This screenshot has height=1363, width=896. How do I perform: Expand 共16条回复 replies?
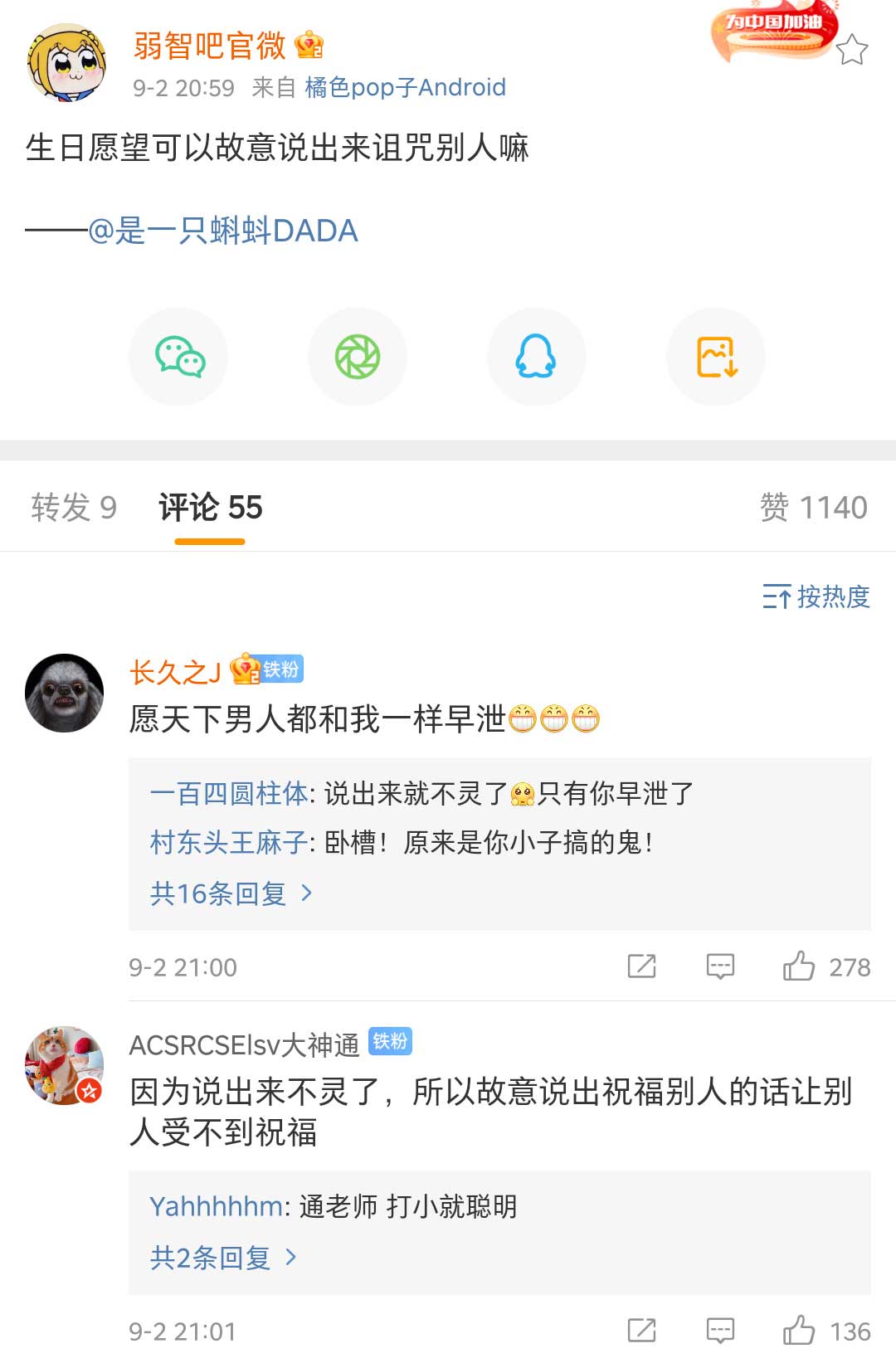pyautogui.click(x=231, y=893)
